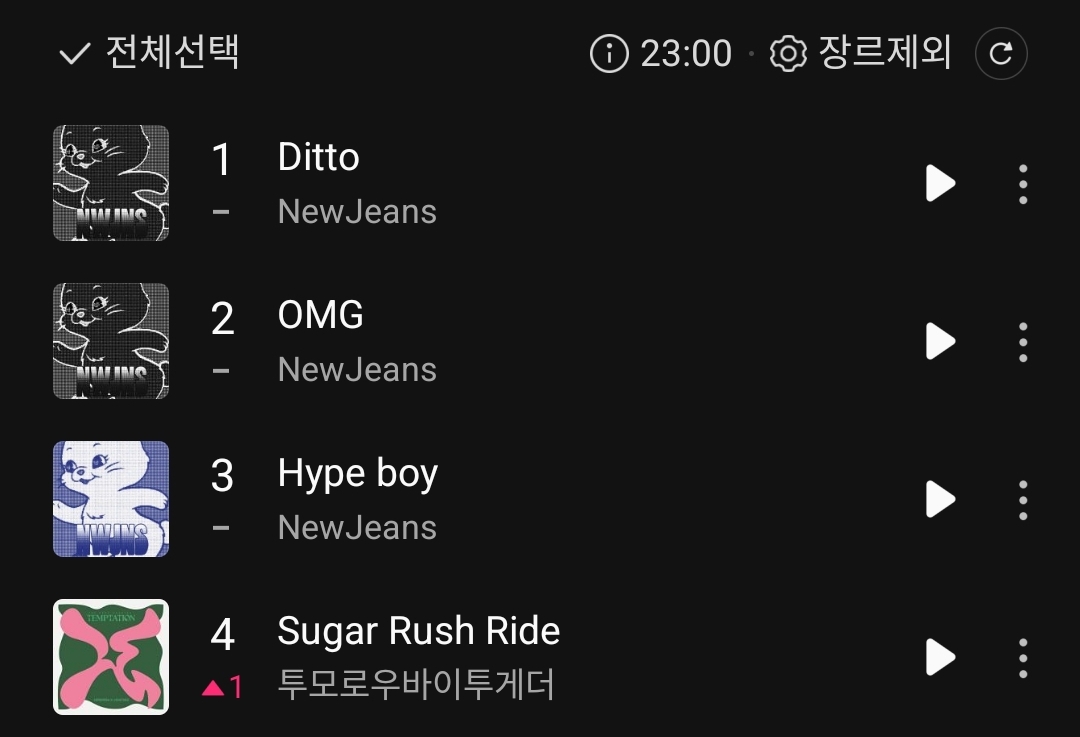
Task: Open more options for Hype boy
Action: click(x=1022, y=499)
